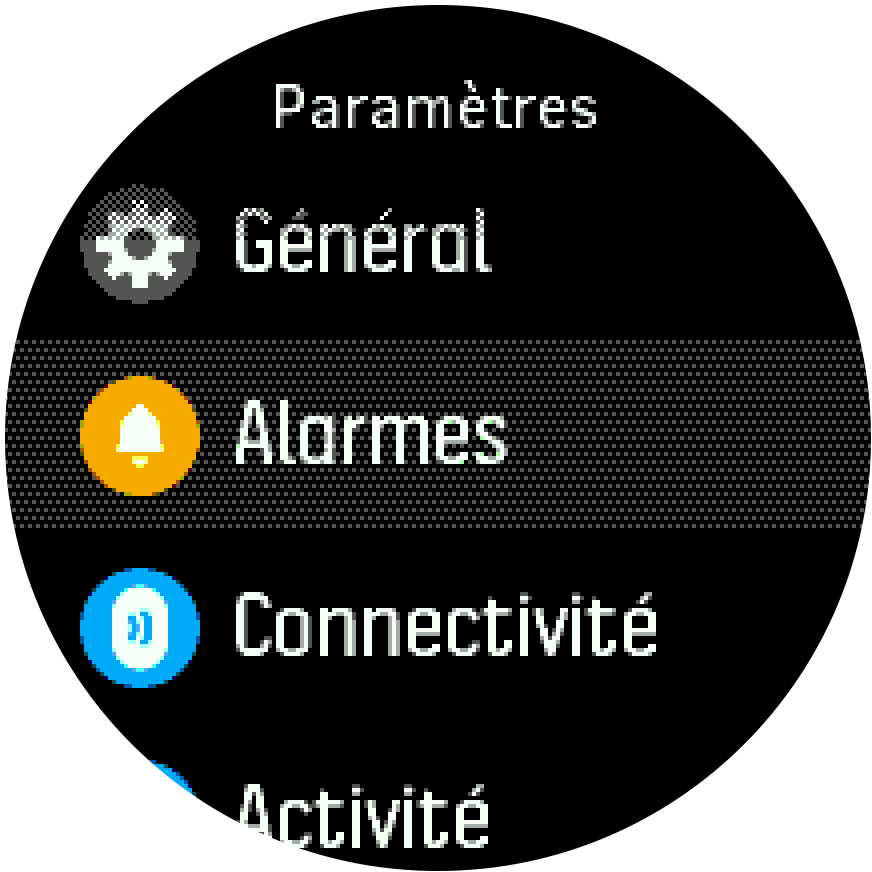The height and width of the screenshot is (872, 872).
Task: Open Connectivité settings
Action: click(445, 626)
